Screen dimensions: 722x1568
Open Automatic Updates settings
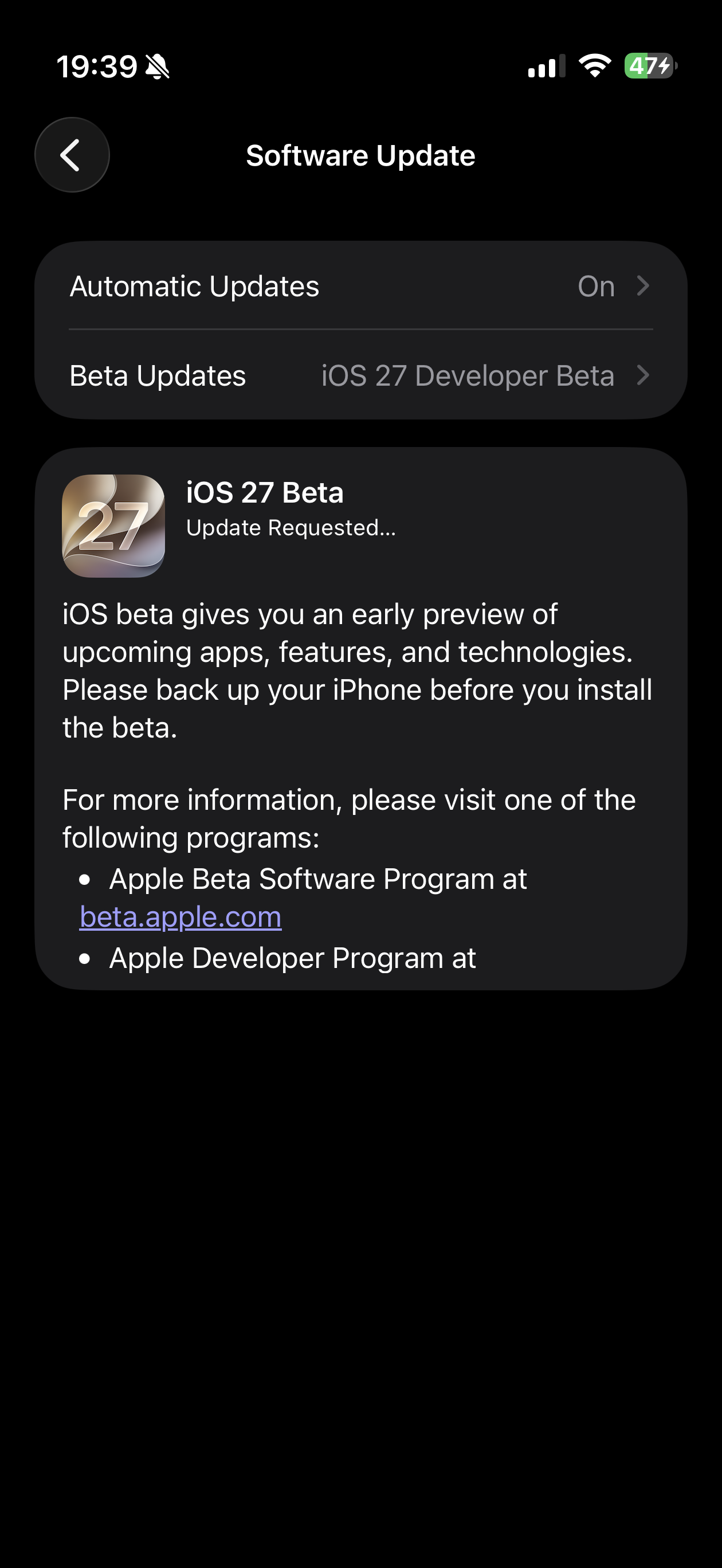tap(361, 286)
